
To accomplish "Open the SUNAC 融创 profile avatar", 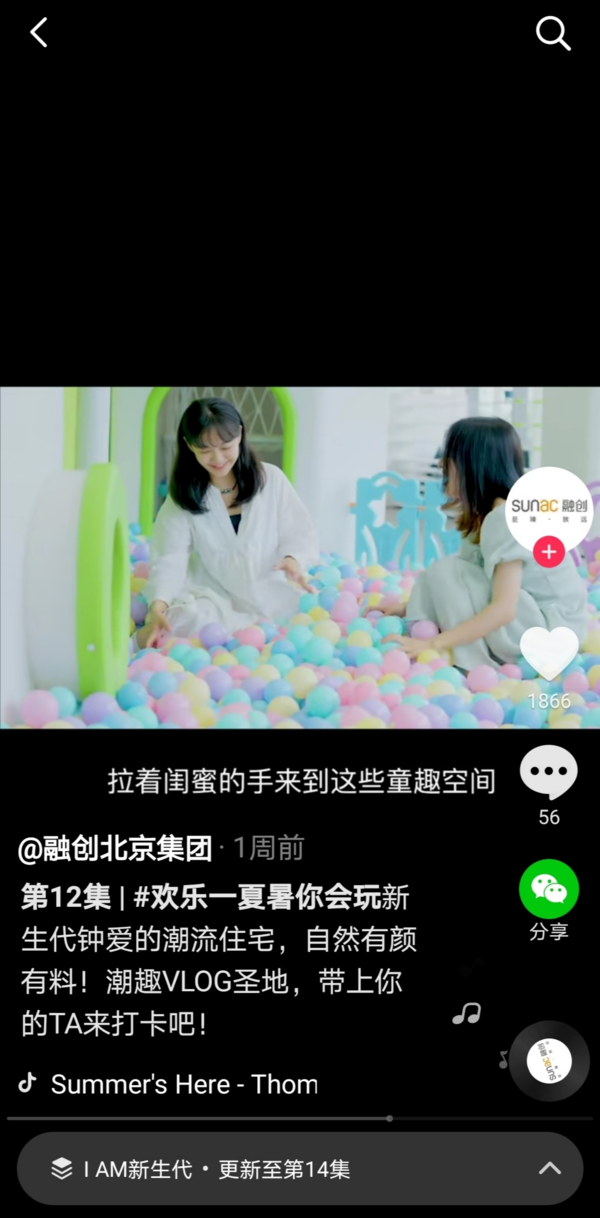I will [548, 508].
